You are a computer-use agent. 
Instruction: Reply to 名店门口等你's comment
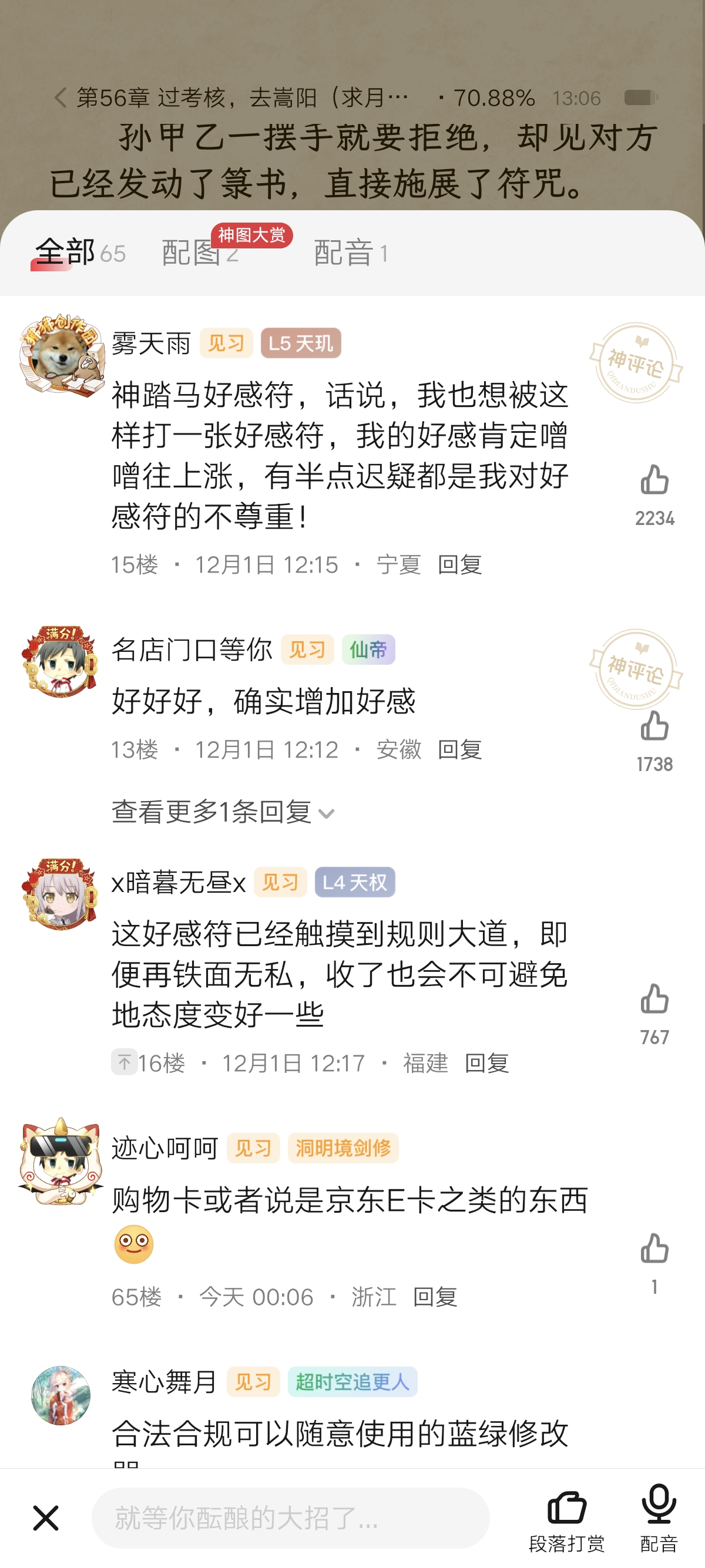point(459,750)
